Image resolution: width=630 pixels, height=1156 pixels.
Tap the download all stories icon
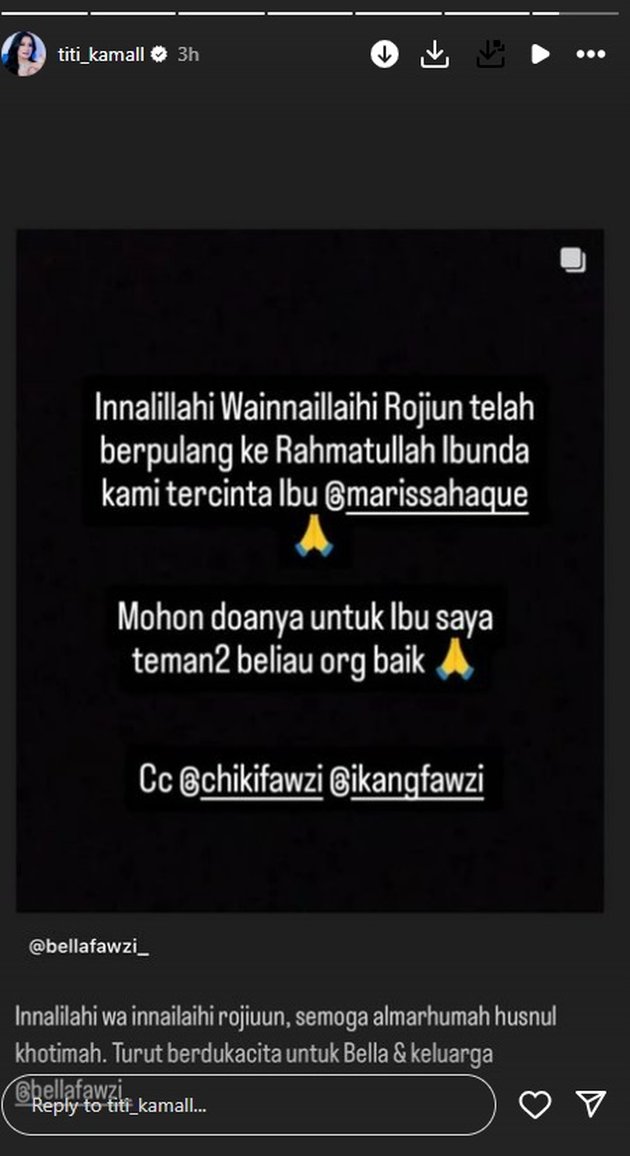point(490,54)
